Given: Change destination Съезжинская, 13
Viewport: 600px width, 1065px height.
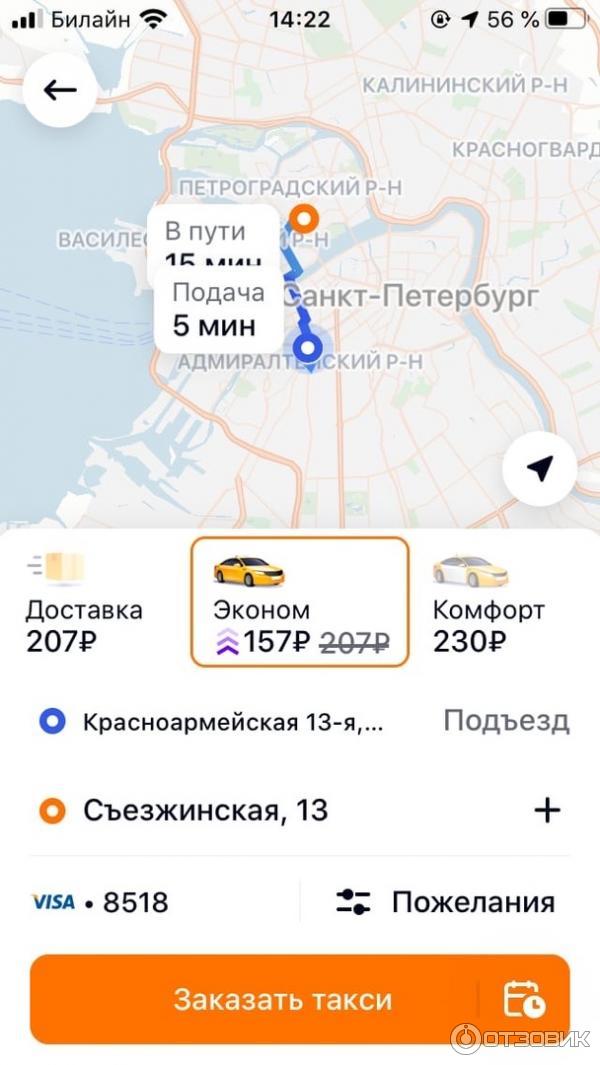Looking at the screenshot, I should coord(206,809).
